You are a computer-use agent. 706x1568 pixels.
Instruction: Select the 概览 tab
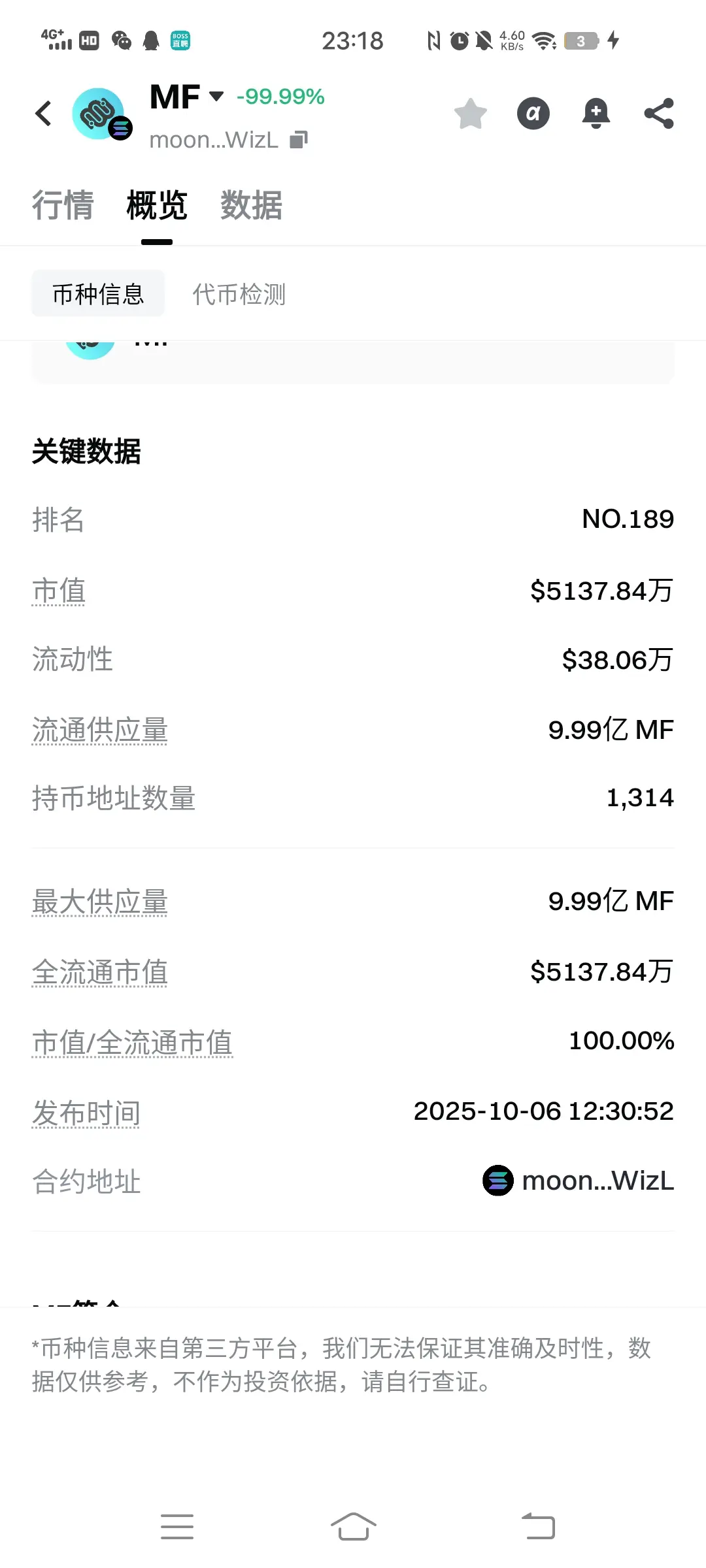pos(157,205)
